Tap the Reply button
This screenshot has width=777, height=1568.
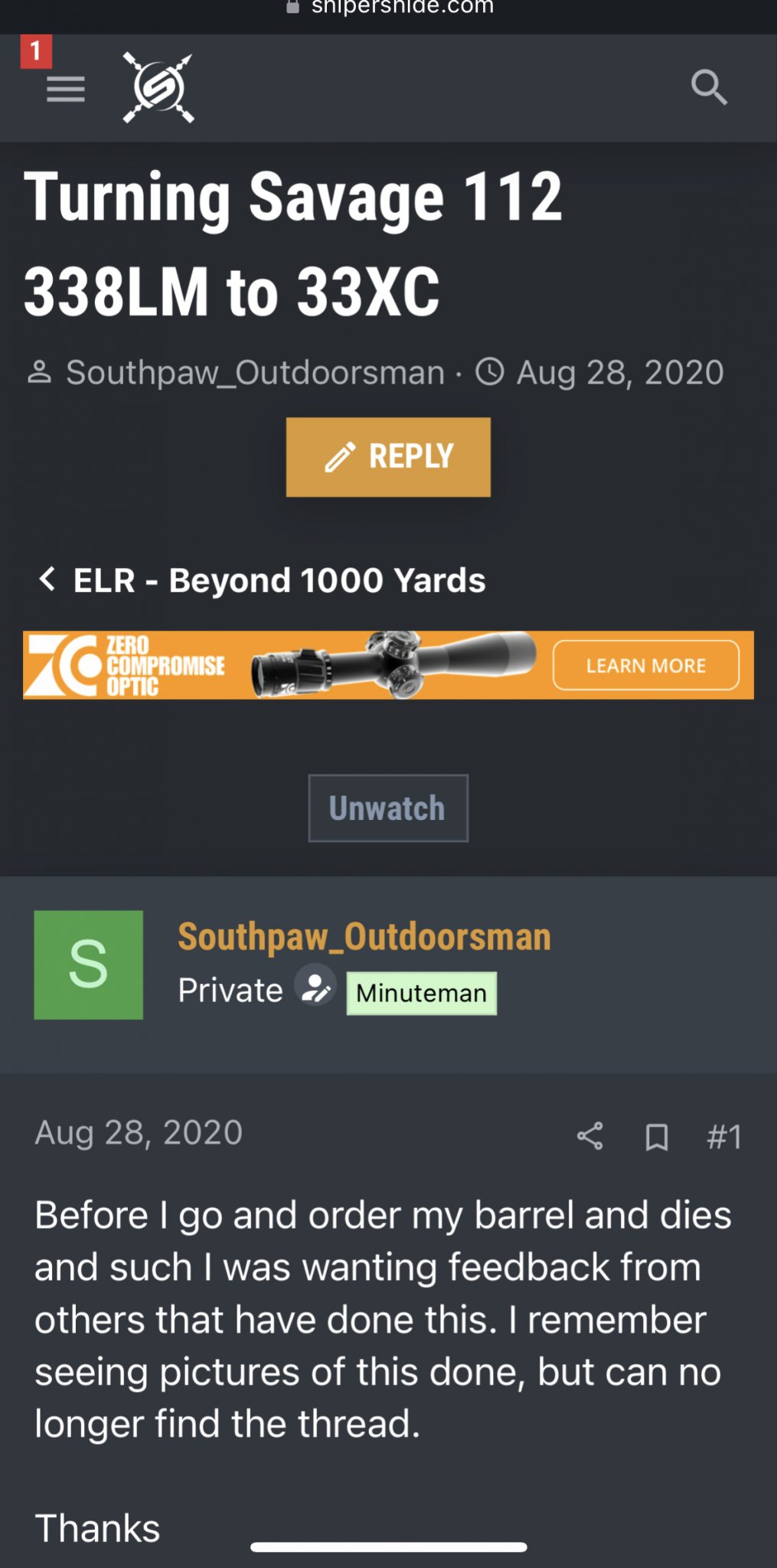388,457
